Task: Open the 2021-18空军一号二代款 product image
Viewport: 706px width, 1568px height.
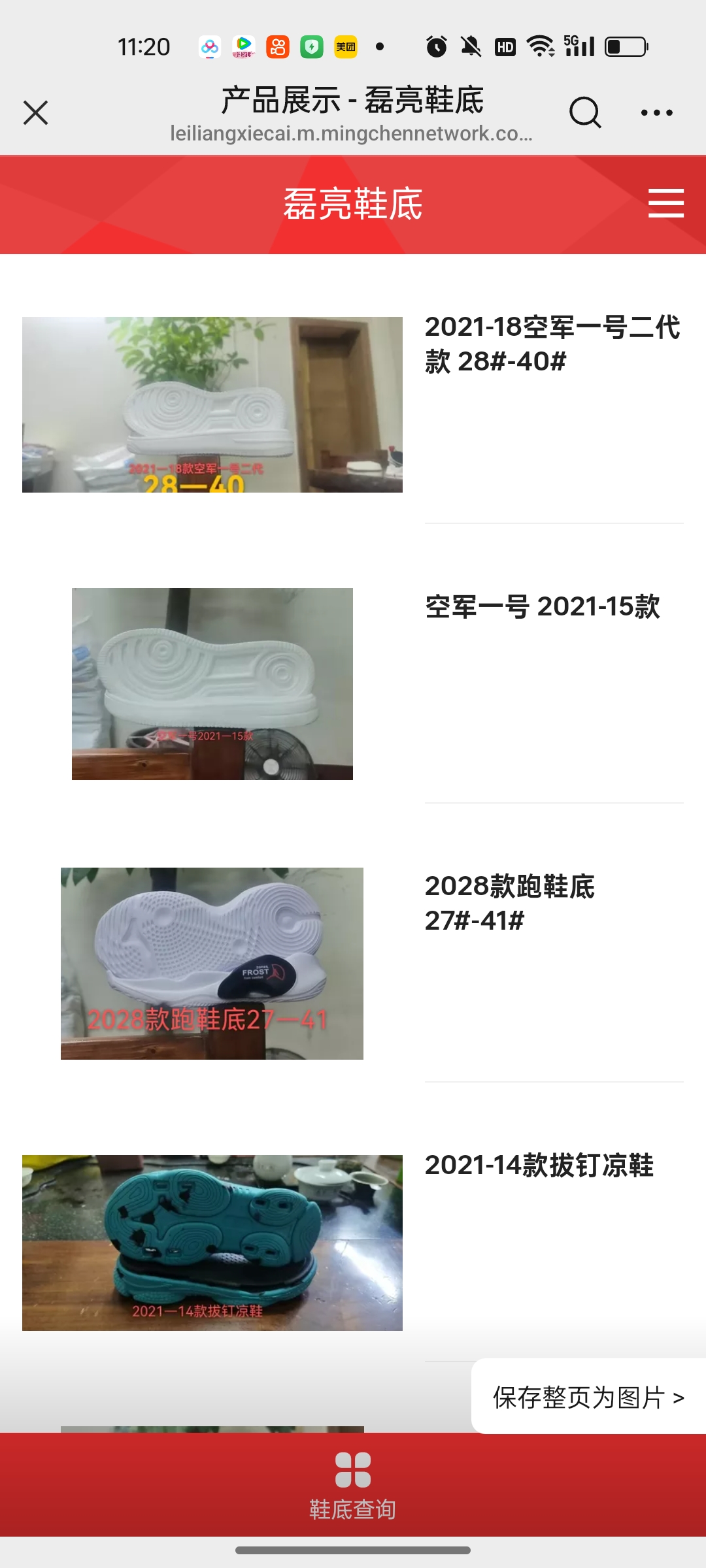Action: tap(212, 404)
